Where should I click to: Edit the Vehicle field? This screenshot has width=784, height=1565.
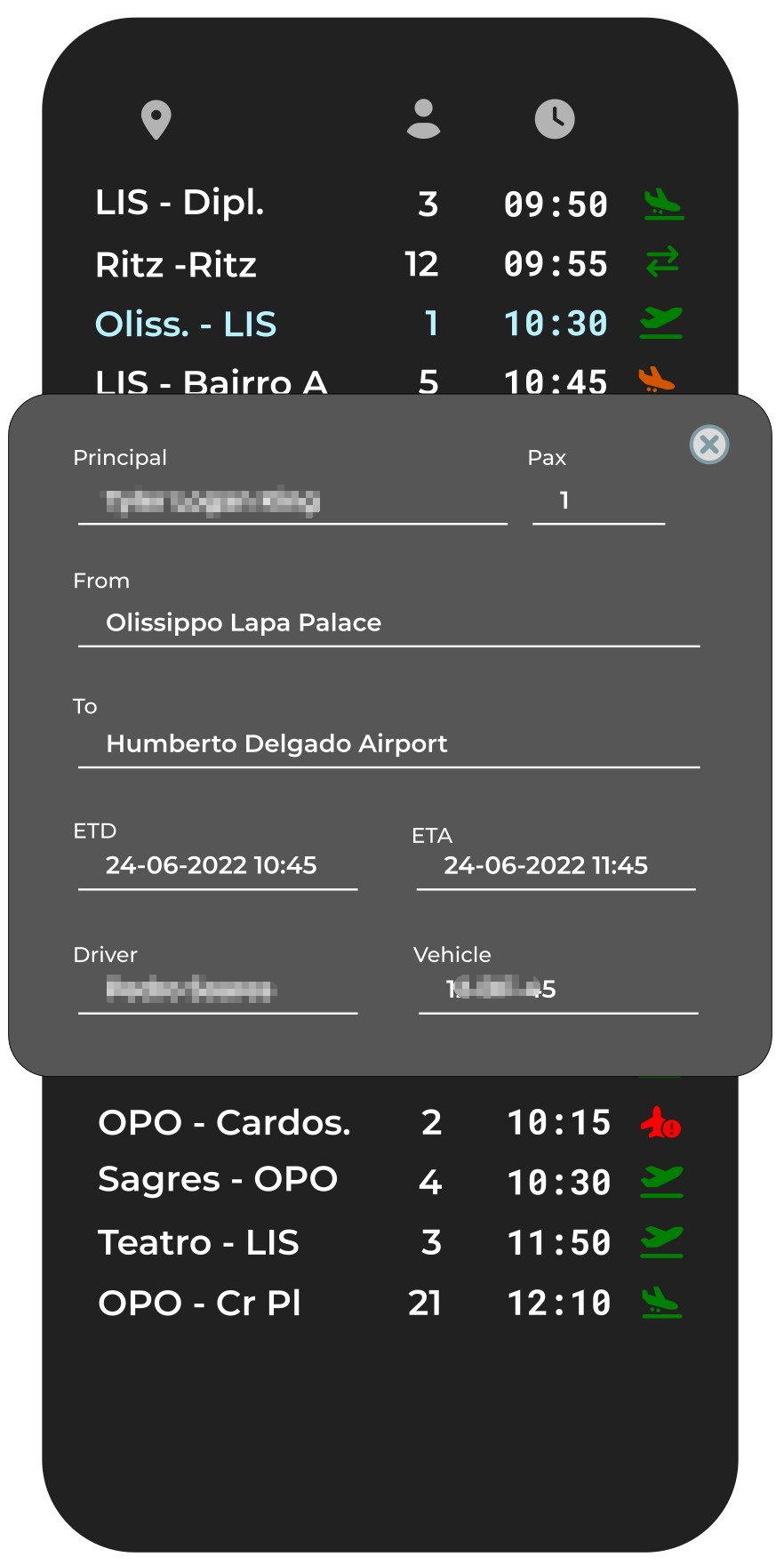556,990
